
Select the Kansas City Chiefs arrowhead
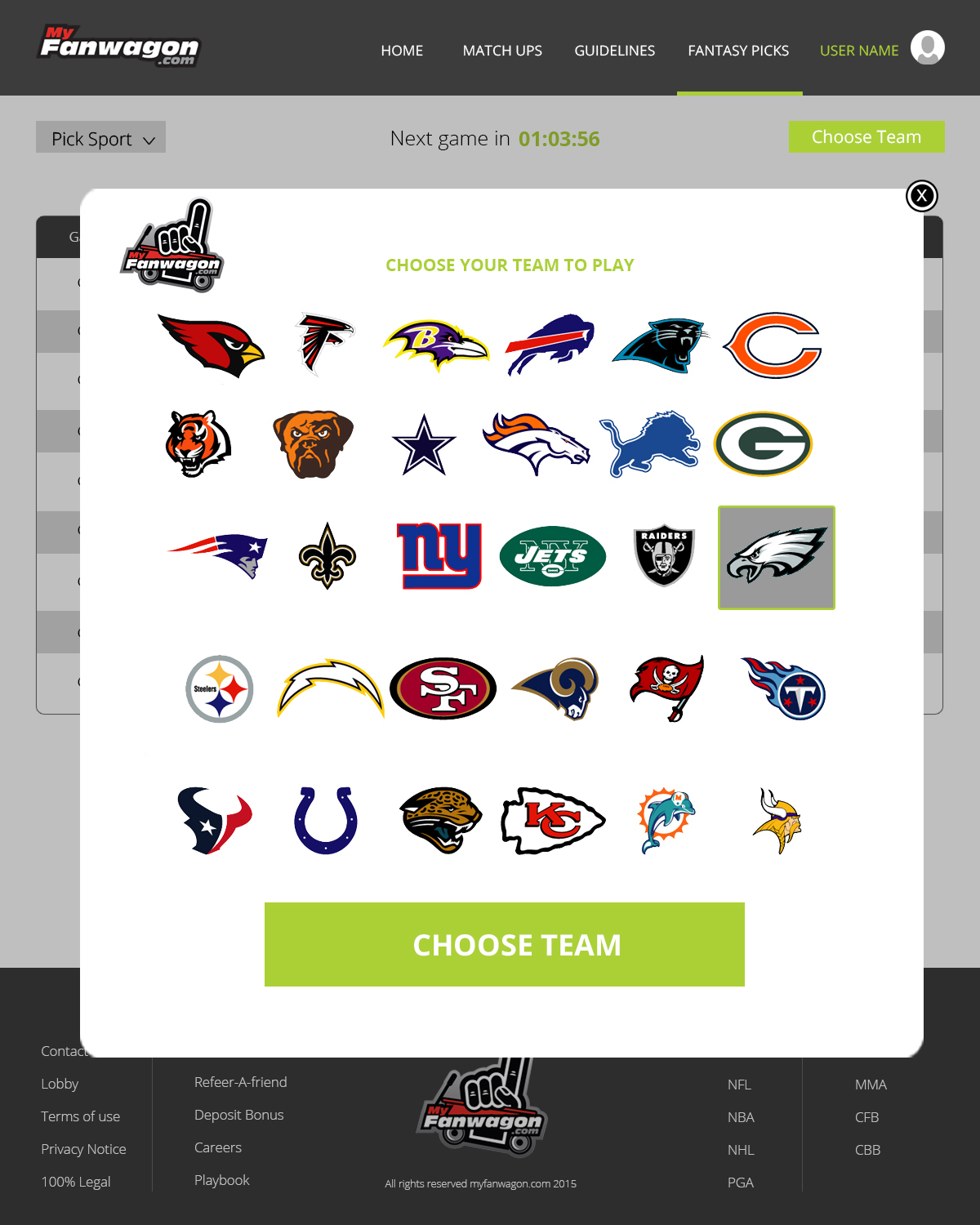point(553,821)
